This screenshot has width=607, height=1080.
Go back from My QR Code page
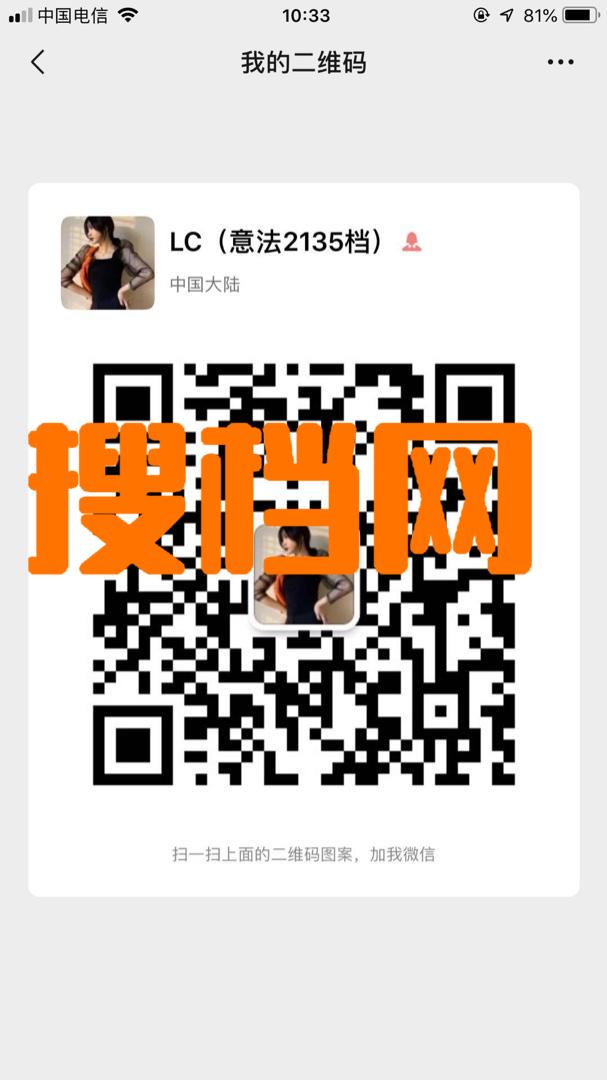[x=38, y=62]
